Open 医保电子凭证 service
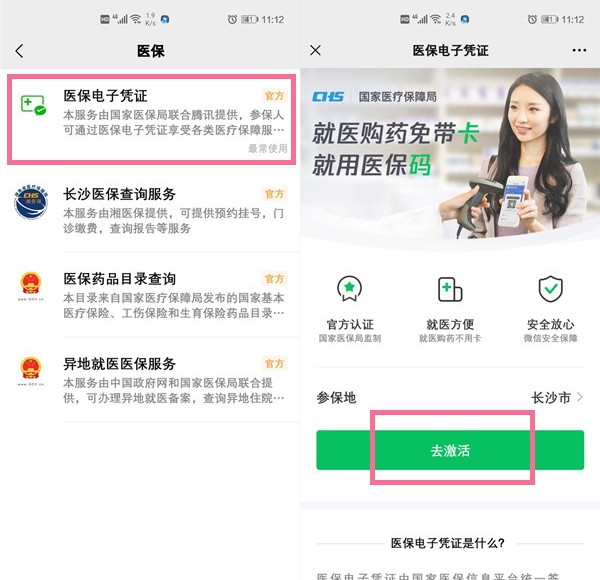The height and width of the screenshot is (580, 600). tap(150, 116)
